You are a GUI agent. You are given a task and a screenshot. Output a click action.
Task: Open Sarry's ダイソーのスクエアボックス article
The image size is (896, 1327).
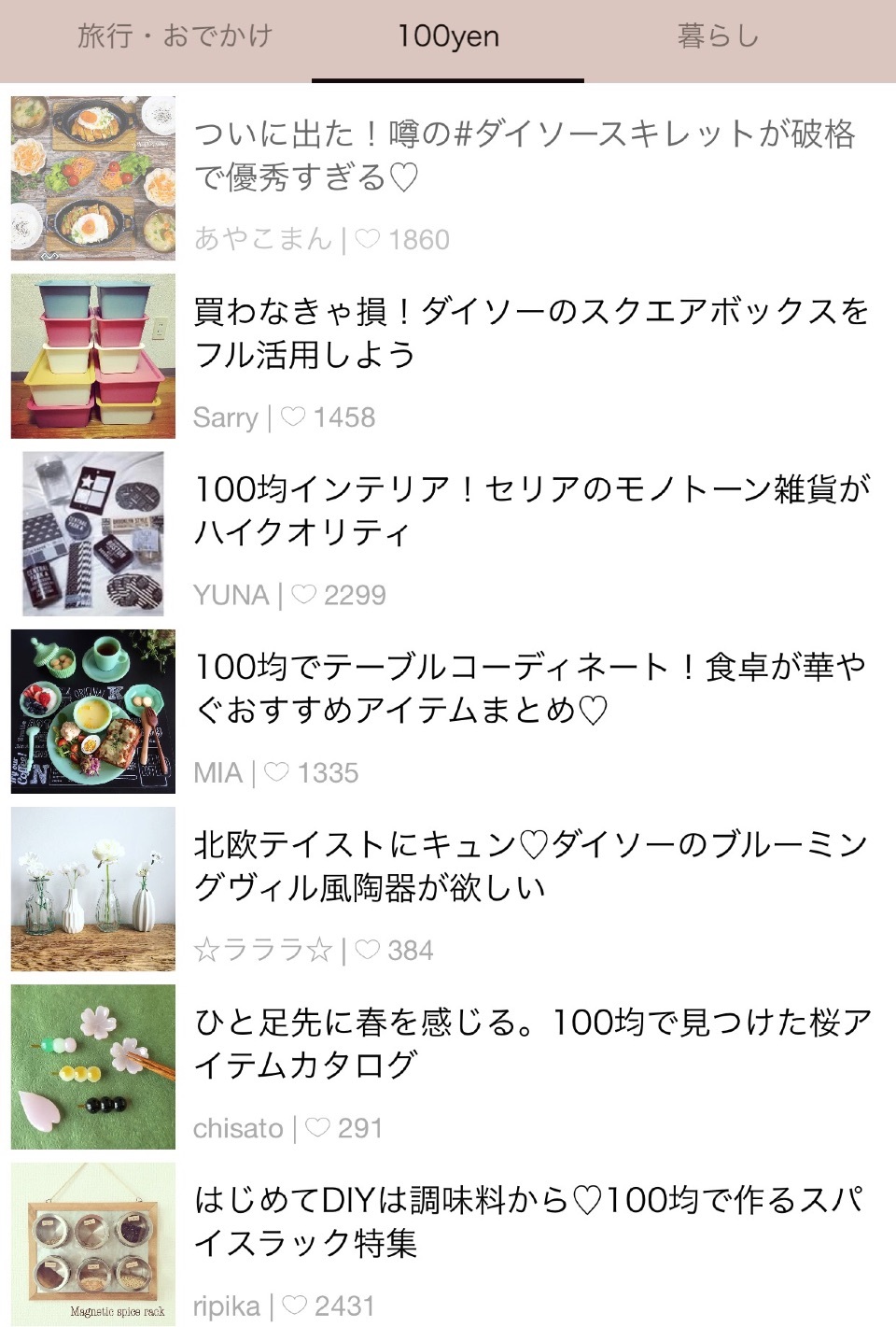530,333
